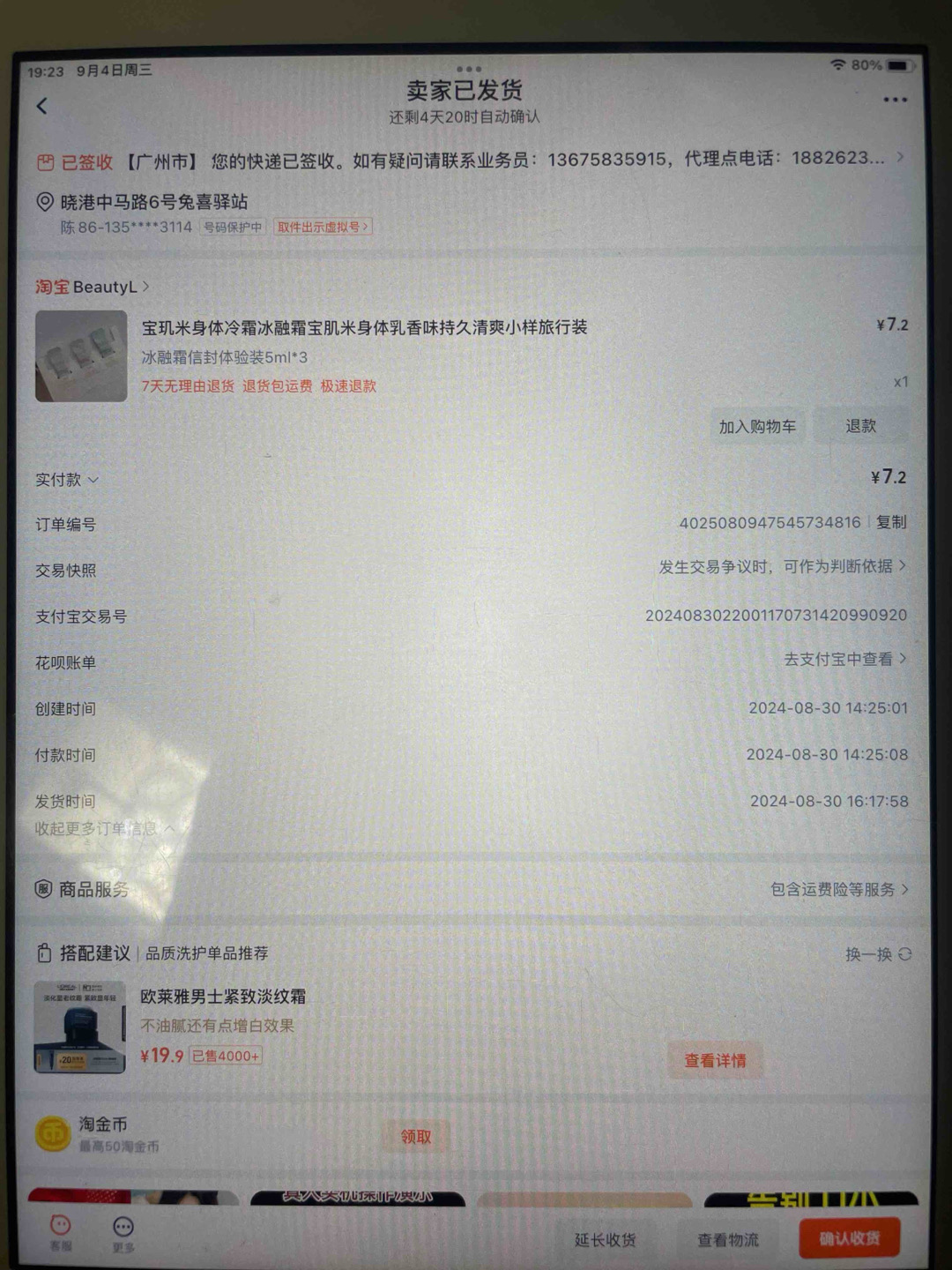Viewport: 952px width, 1270px height.
Task: Claim 淘金币 with the 领取 button
Action: click(x=416, y=1137)
